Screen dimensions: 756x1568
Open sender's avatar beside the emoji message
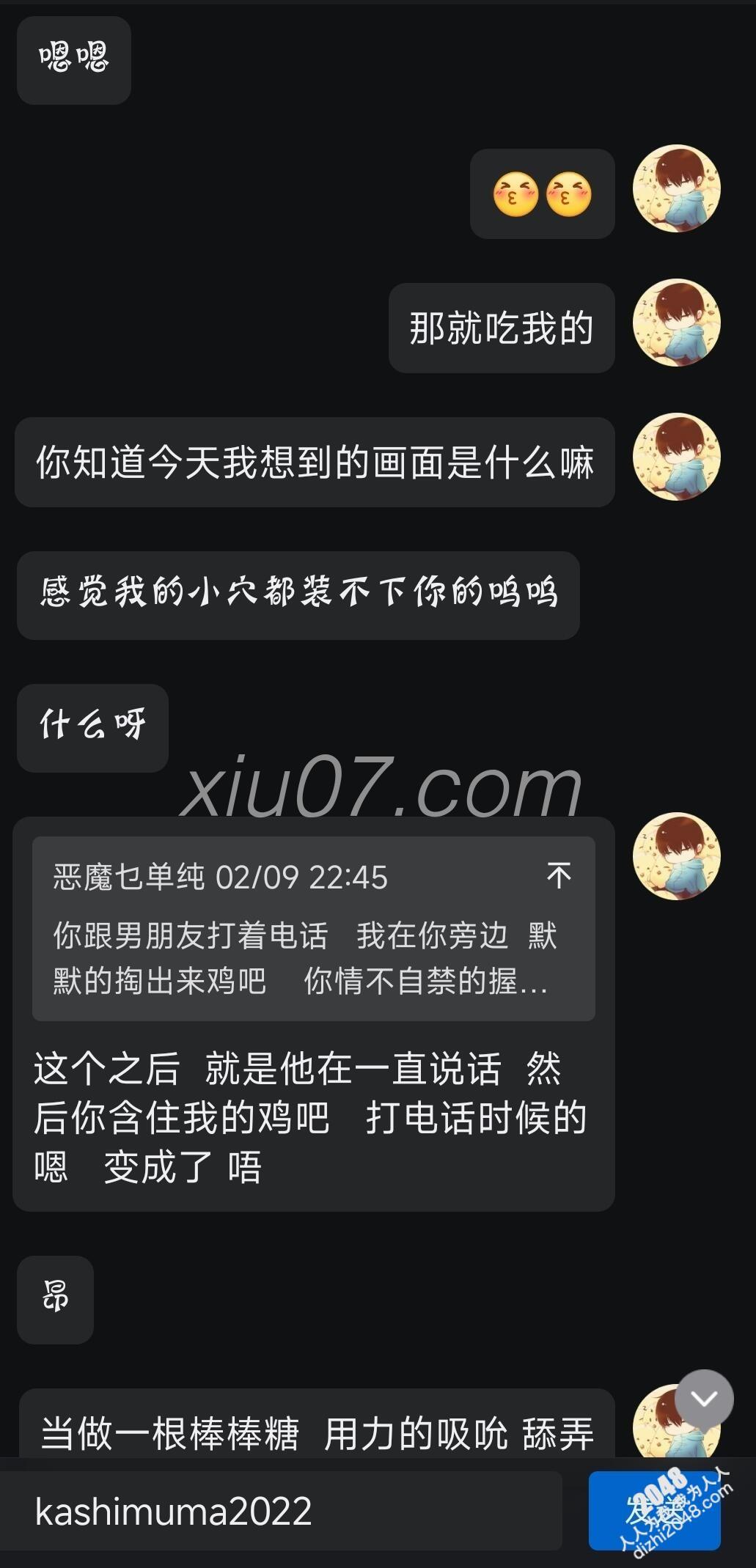pos(676,188)
